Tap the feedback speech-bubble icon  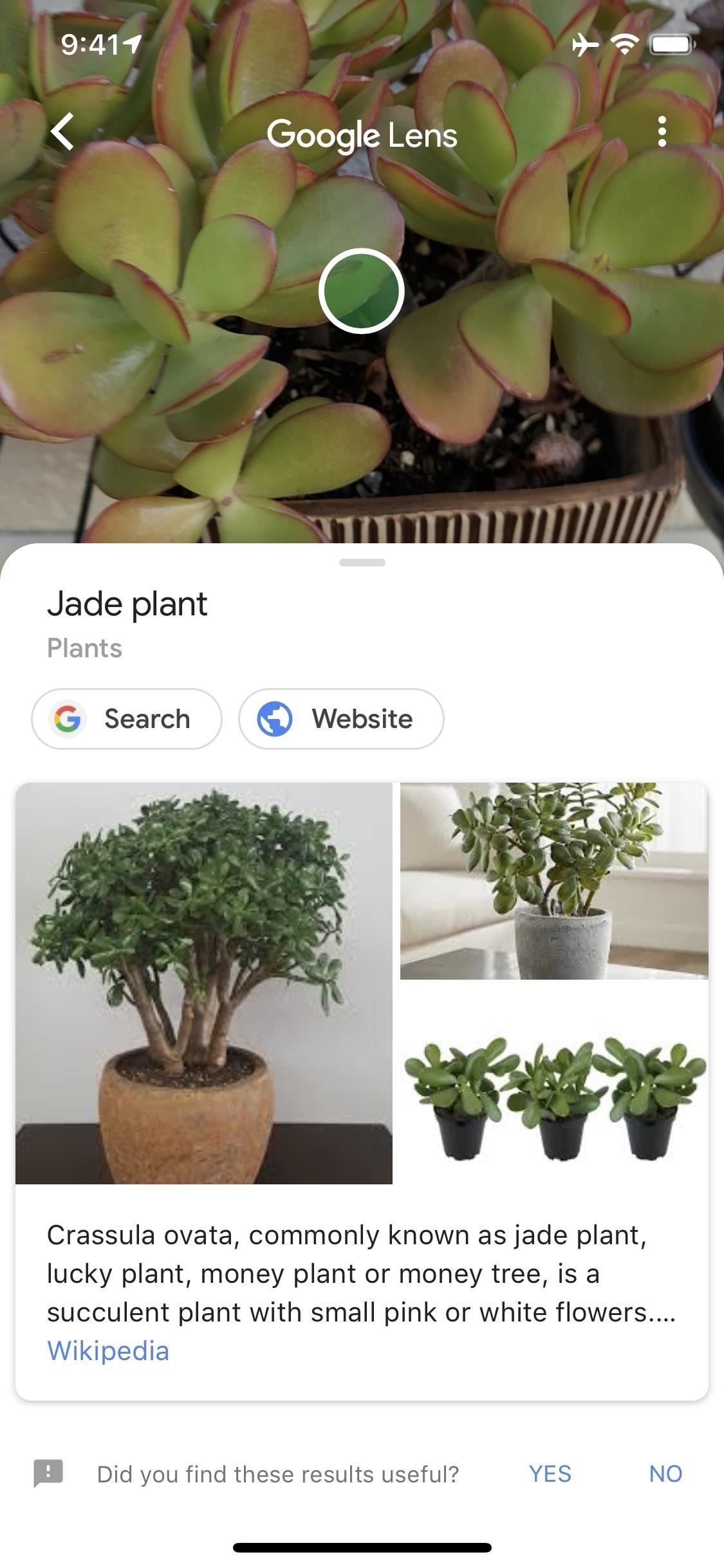(48, 1474)
